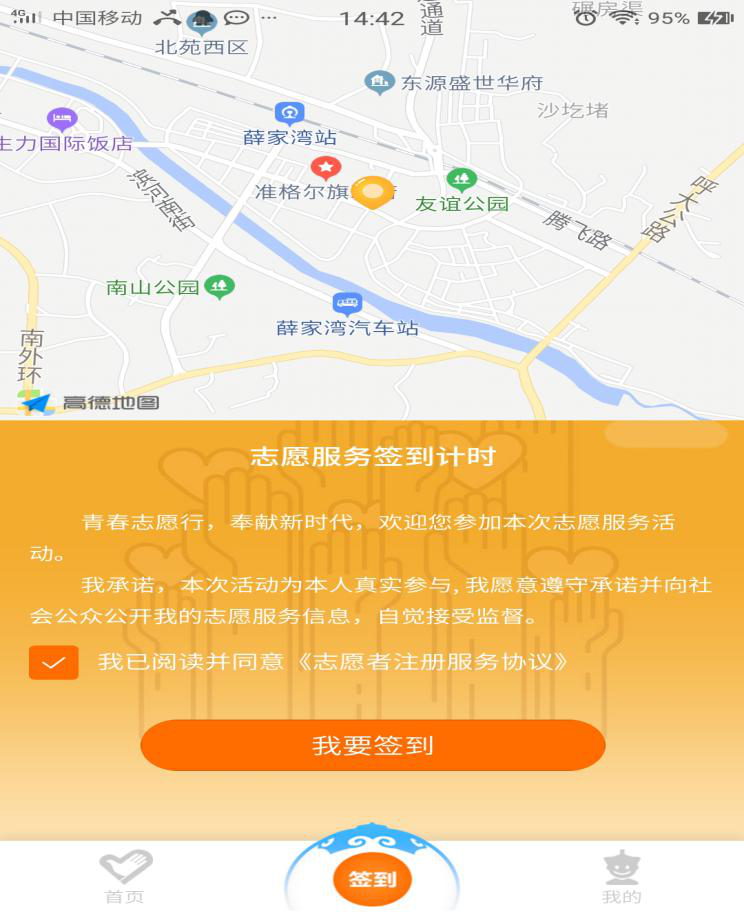
Task: Select the center 签到 tab
Action: pyautogui.click(x=372, y=879)
